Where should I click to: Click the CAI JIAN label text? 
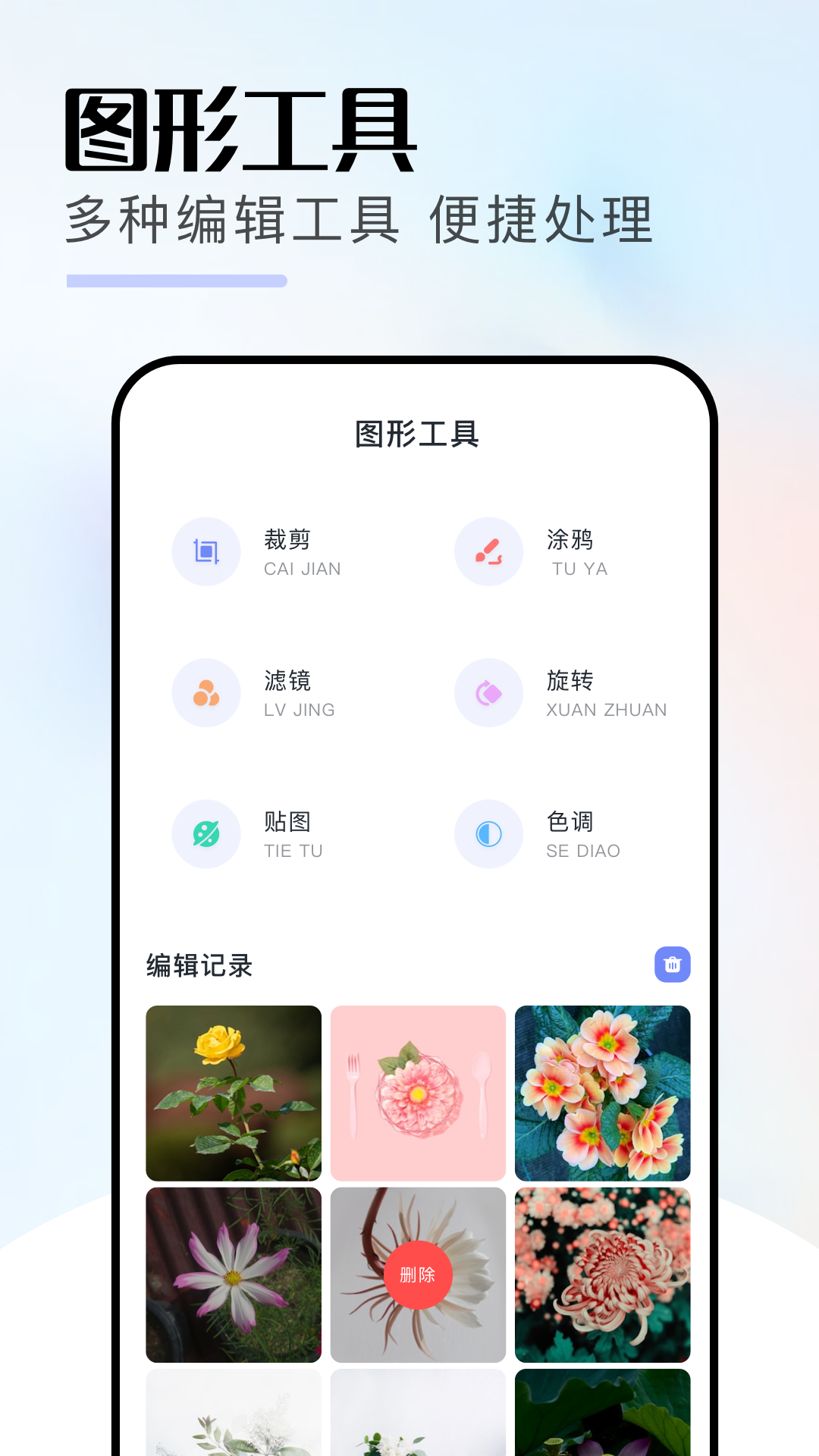[302, 569]
